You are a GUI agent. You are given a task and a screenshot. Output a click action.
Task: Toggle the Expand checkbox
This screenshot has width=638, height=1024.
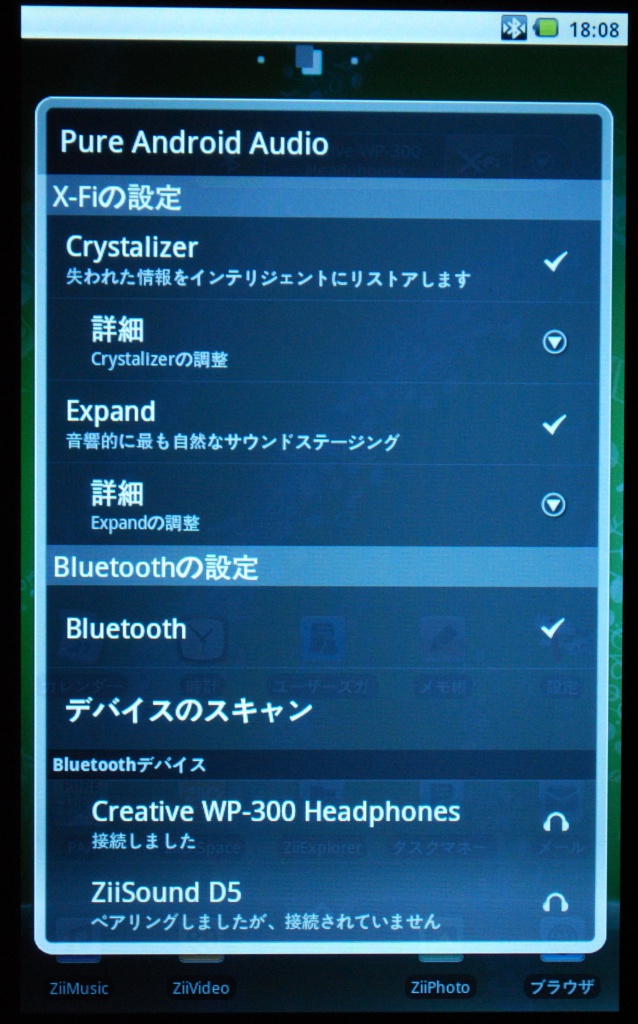[554, 424]
